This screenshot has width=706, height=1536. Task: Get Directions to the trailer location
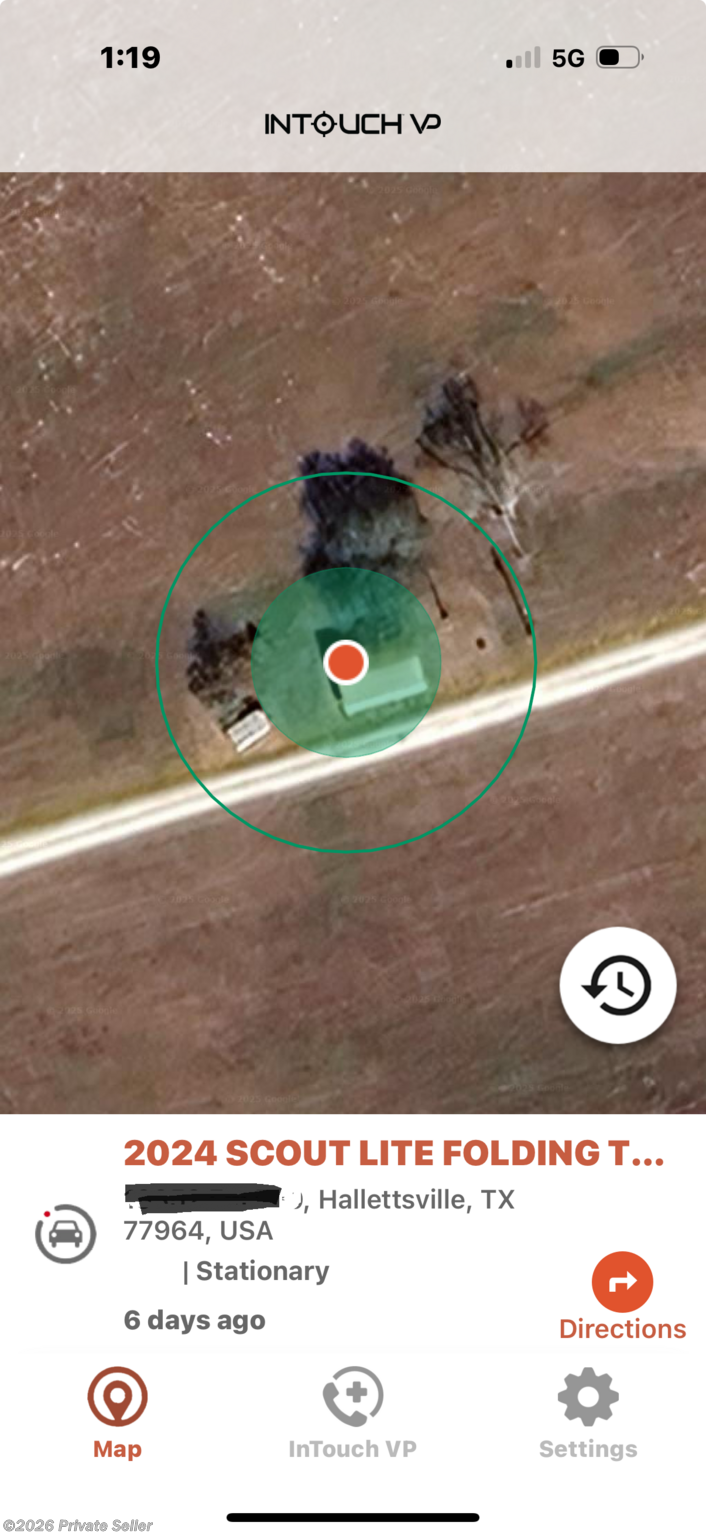(x=622, y=1285)
